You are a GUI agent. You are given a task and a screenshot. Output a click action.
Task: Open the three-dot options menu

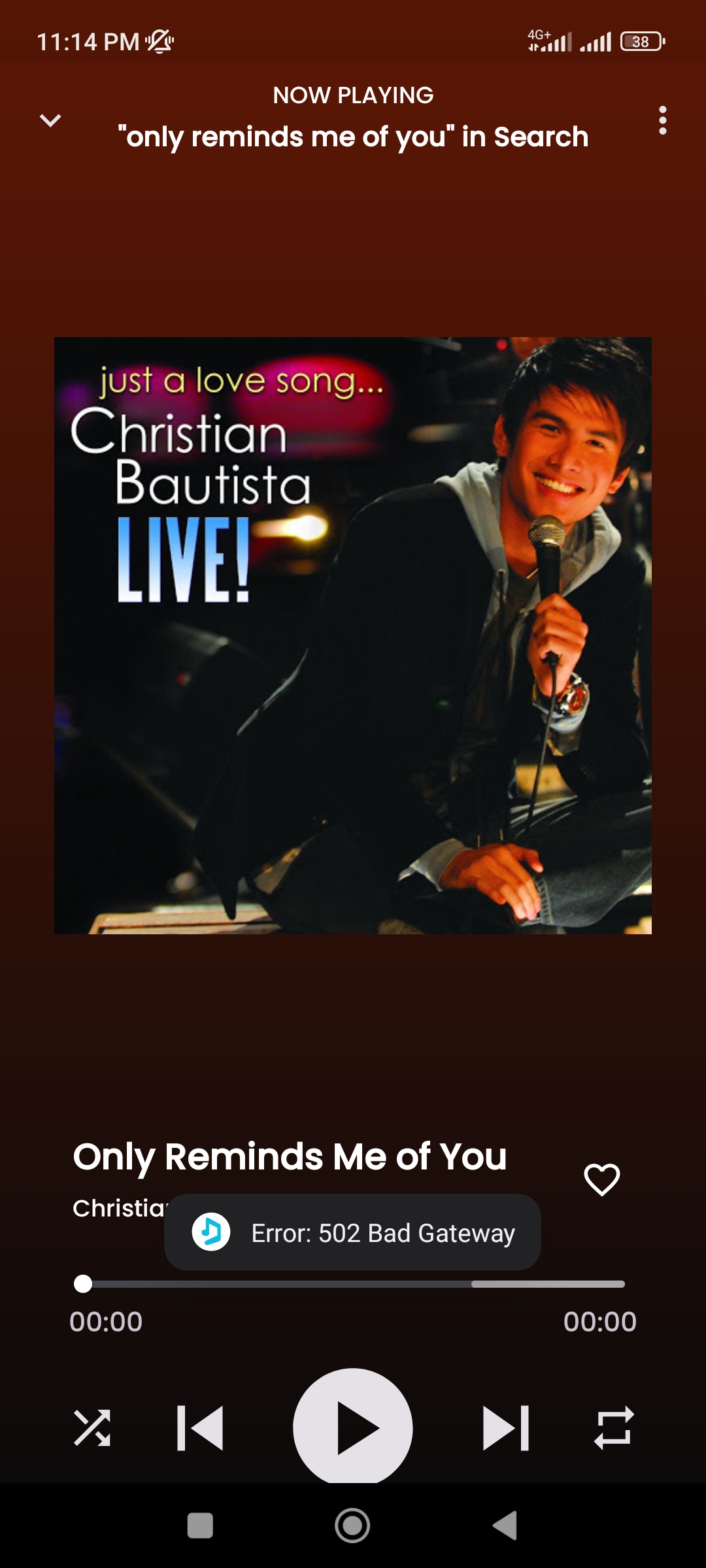pos(662,121)
